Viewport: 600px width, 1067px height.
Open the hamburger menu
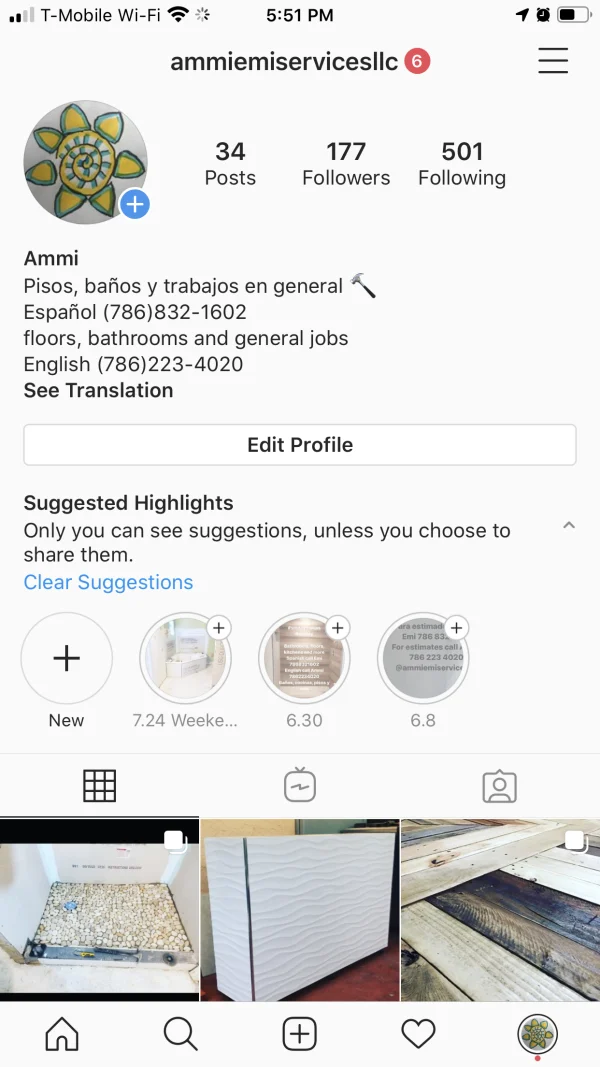[553, 61]
